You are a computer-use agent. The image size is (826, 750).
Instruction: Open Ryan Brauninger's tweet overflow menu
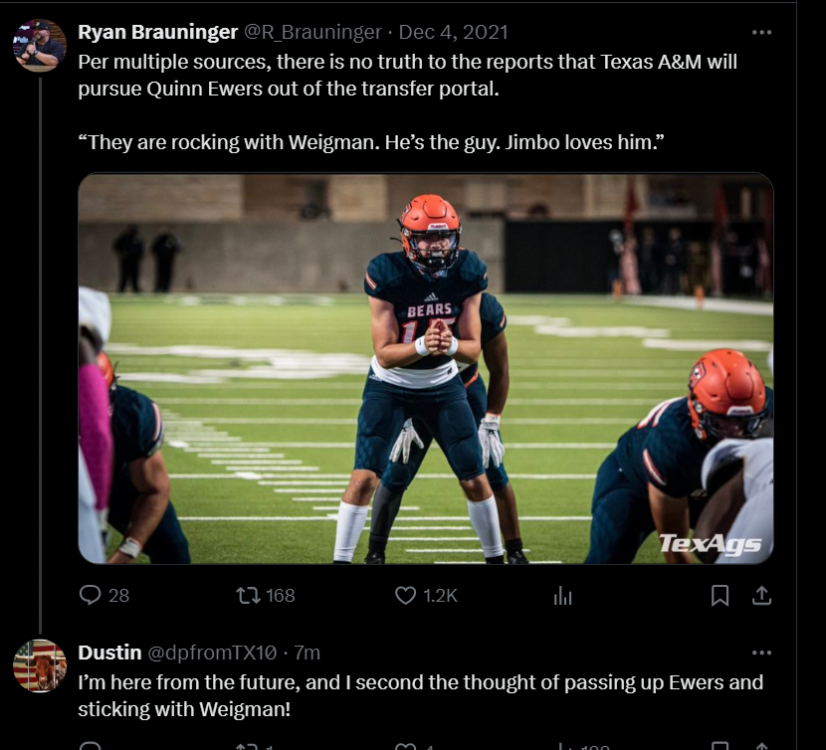click(x=761, y=32)
